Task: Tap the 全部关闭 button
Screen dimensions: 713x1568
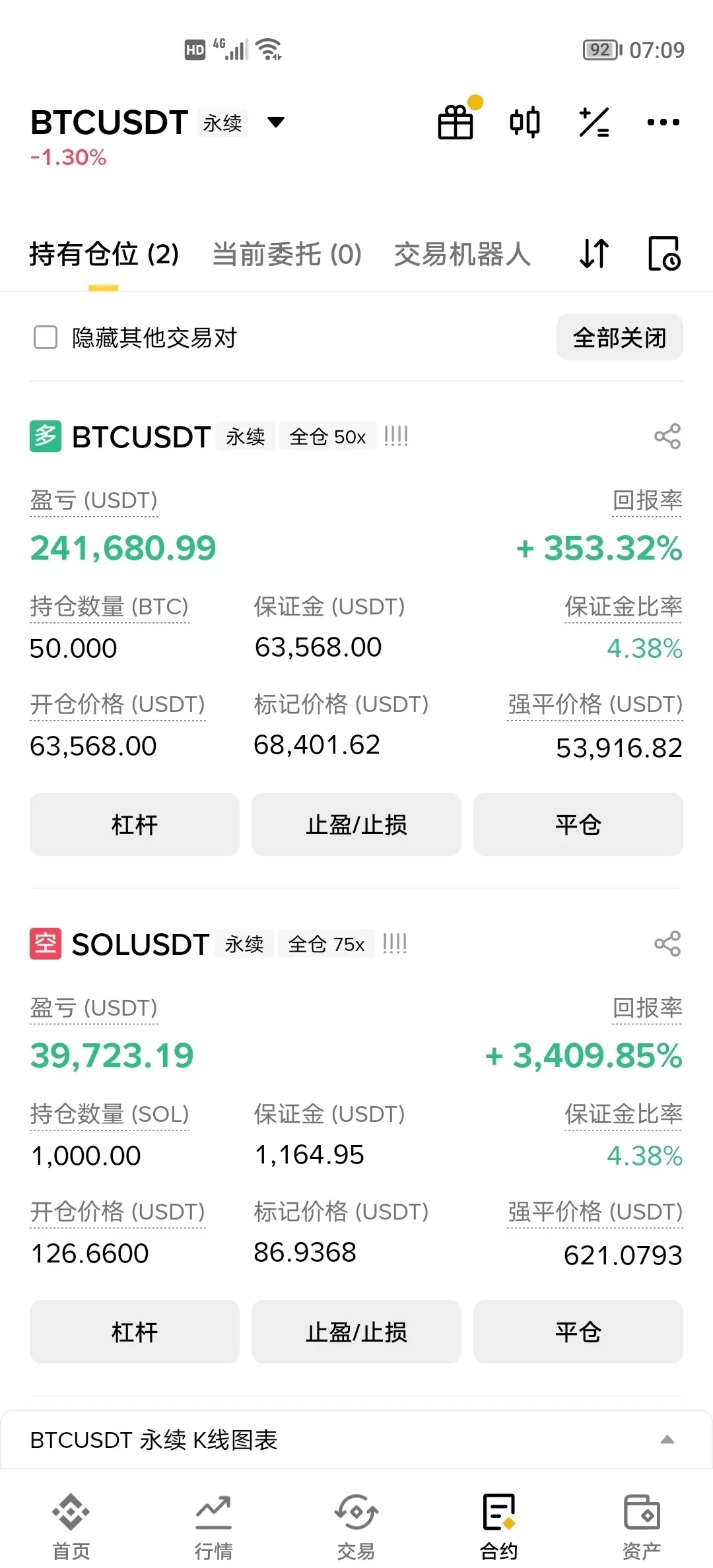Action: 619,337
